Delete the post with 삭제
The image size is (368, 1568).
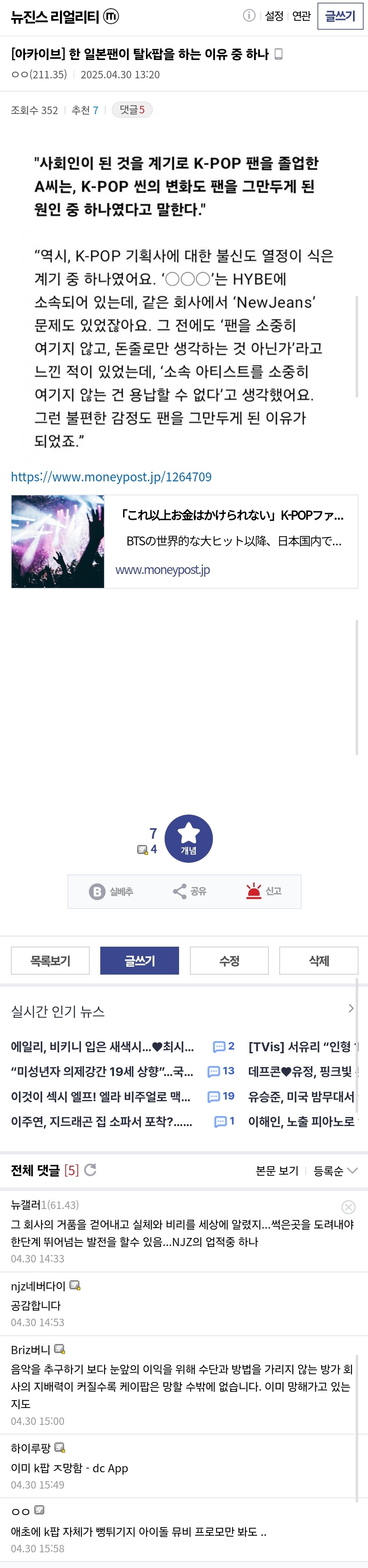[319, 961]
